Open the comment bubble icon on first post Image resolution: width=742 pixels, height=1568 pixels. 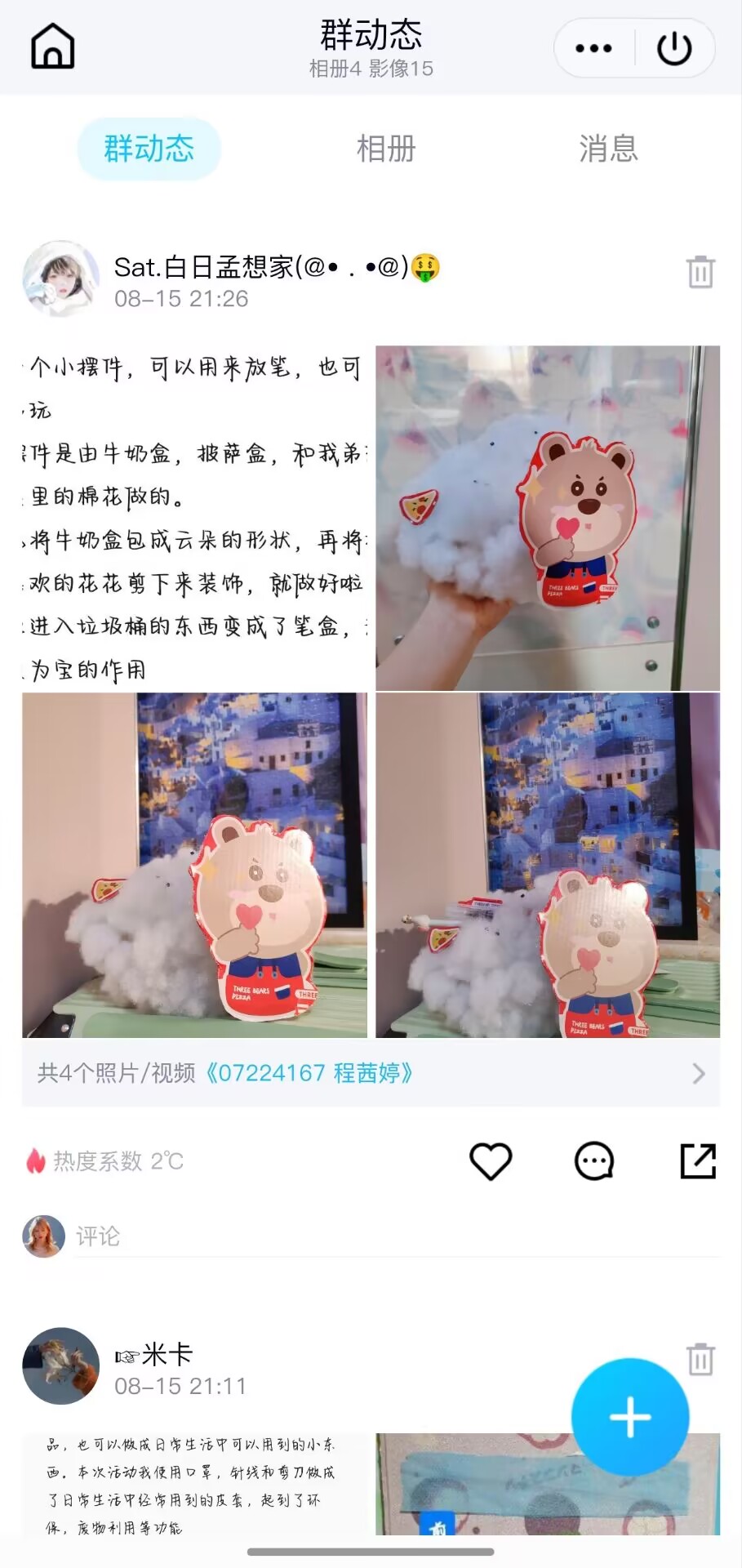coord(594,1160)
